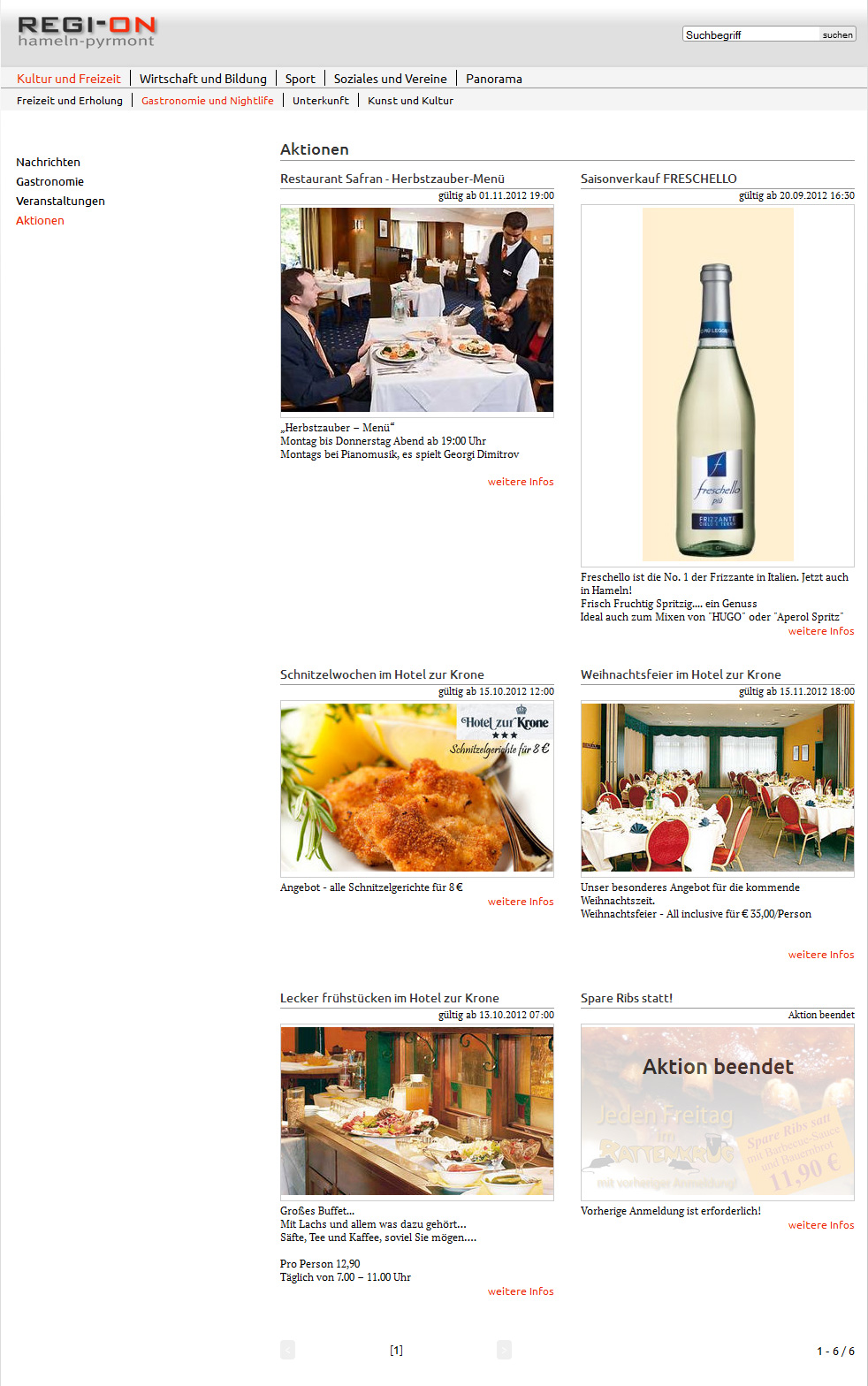Open Freizeit und Erholung subsection
Viewport: 868px width, 1386px height.
click(70, 101)
